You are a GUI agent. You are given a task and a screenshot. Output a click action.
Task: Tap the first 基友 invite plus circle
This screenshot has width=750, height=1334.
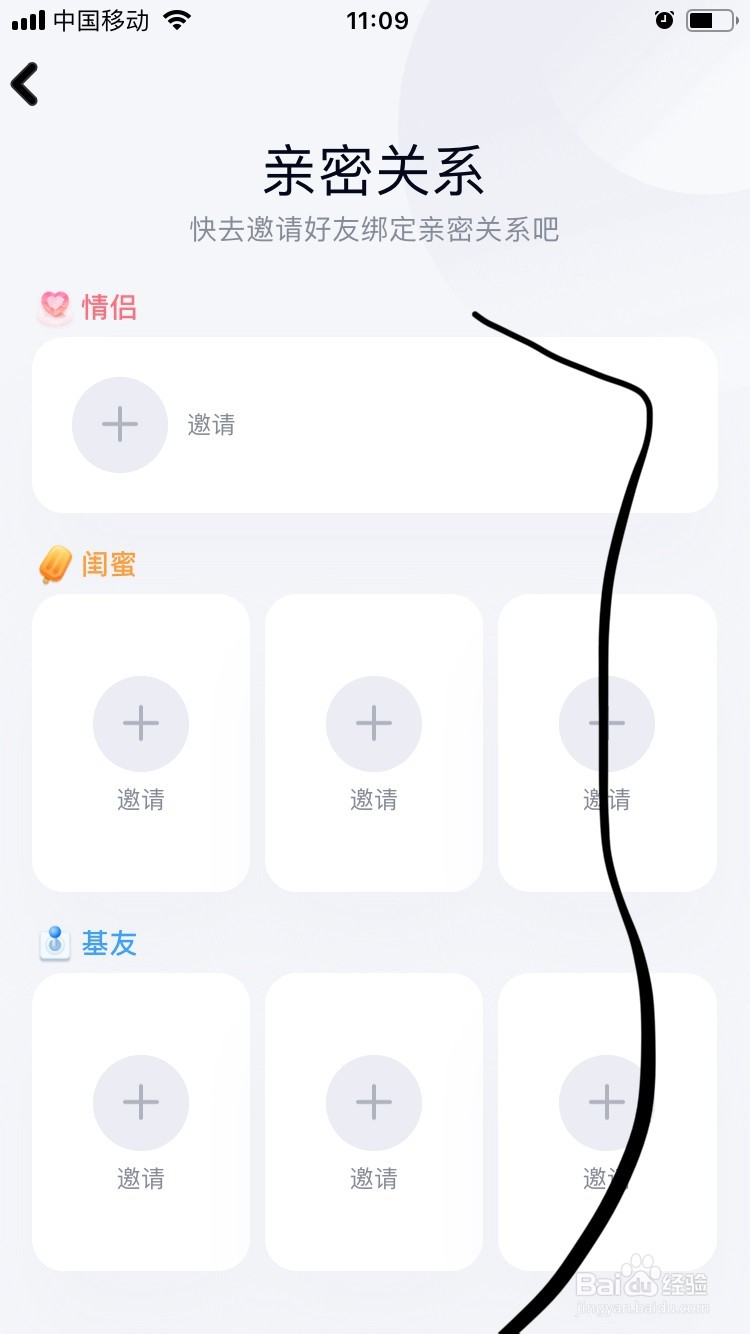140,1101
